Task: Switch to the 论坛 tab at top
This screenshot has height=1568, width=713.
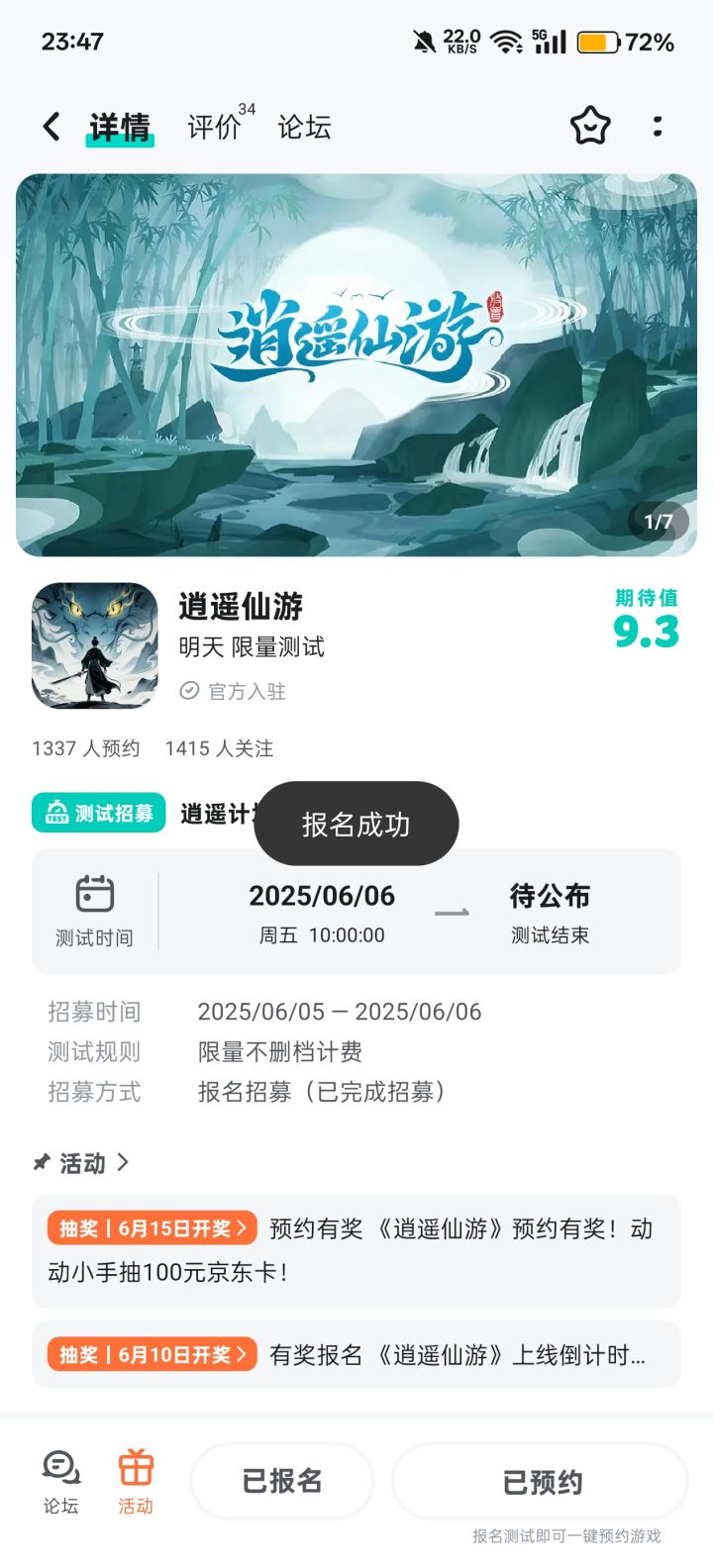Action: click(304, 127)
